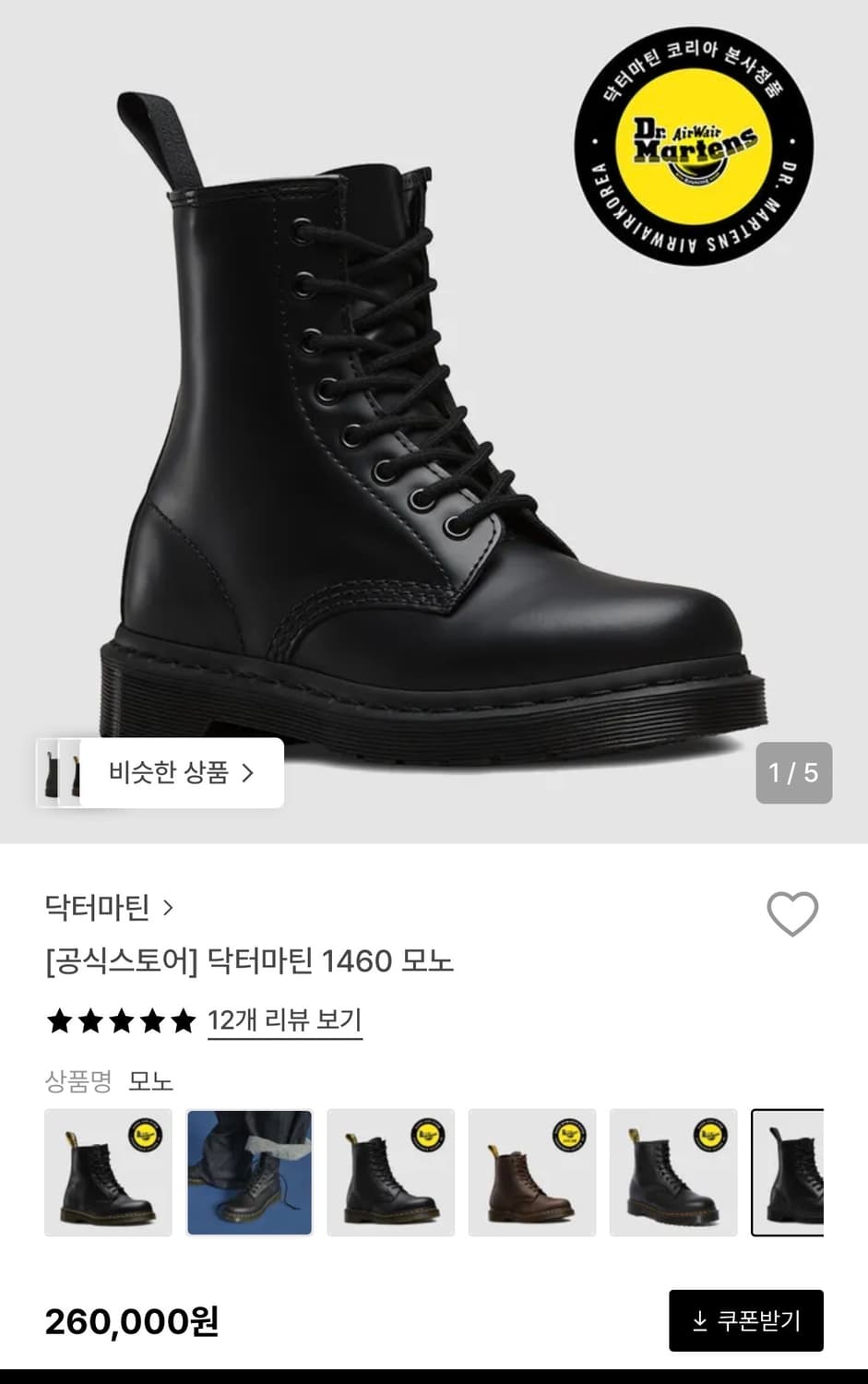Select the product title [공식스토어] 닥터마틴 1460 모노
The width and height of the screenshot is (868, 1384).
(x=254, y=961)
